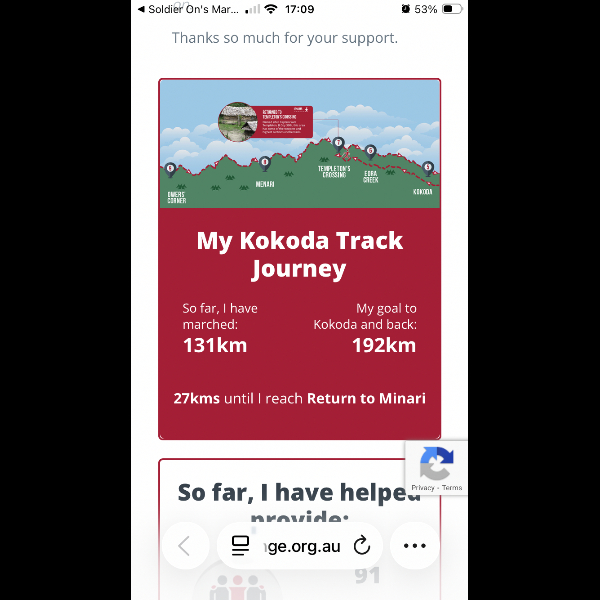Go back to the previous page
This screenshot has width=600, height=600.
185,546
